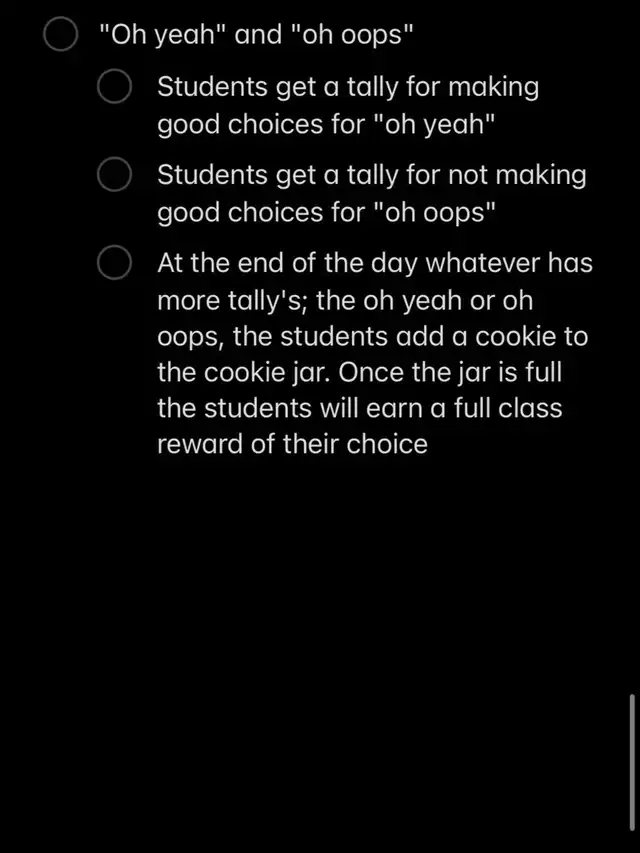
Task: Tick the not making good choices "oh oops" item
Action: coord(114,174)
